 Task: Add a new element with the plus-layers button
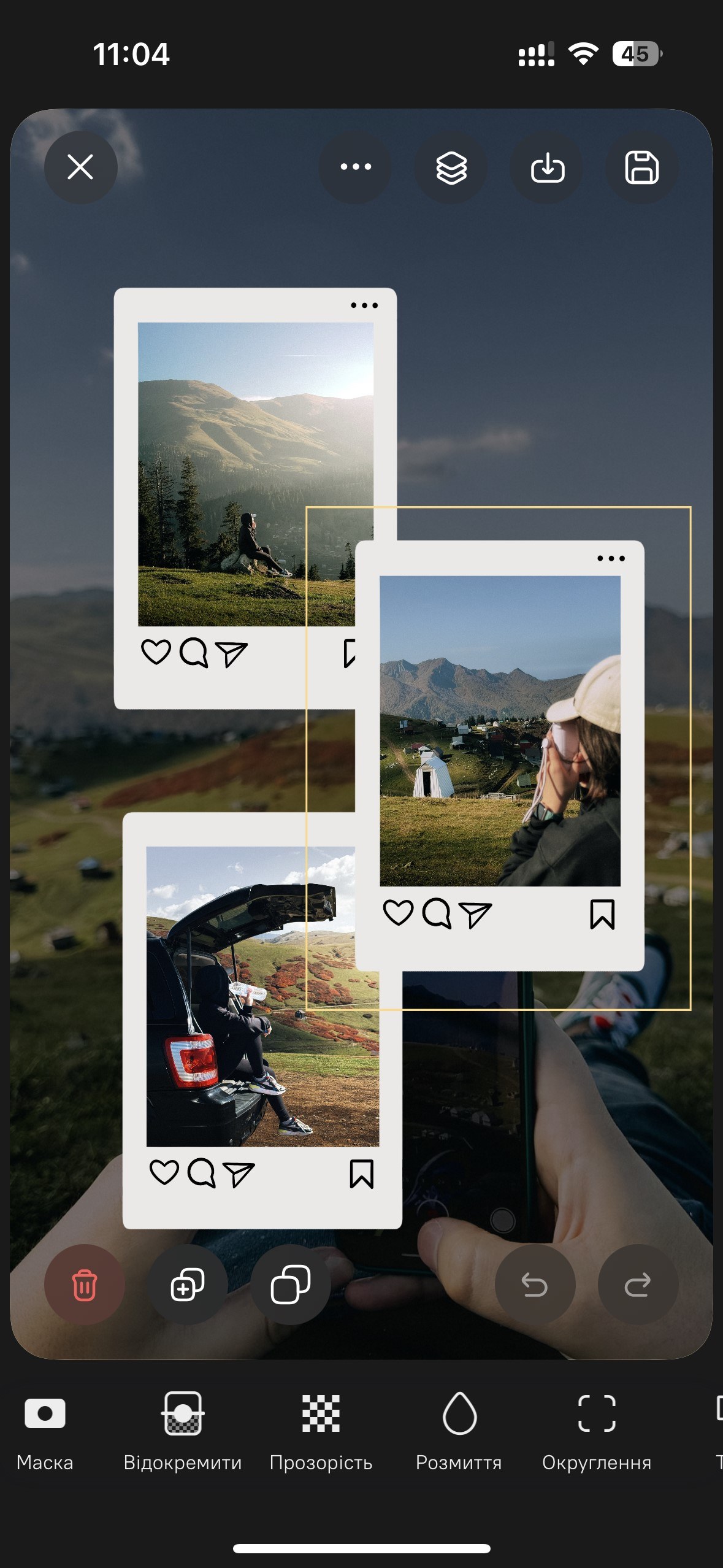(x=187, y=1284)
